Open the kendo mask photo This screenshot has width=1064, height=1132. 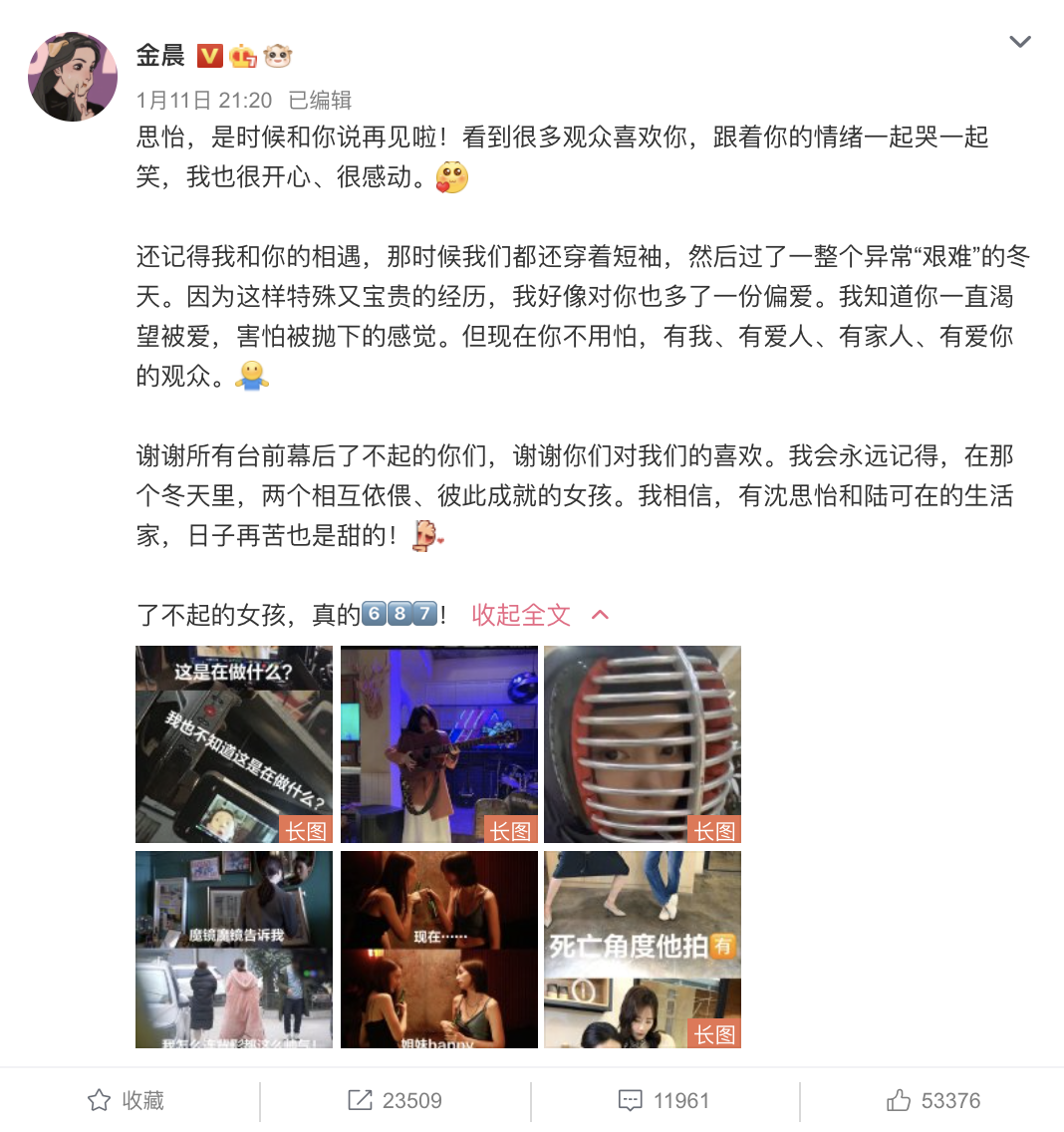643,743
